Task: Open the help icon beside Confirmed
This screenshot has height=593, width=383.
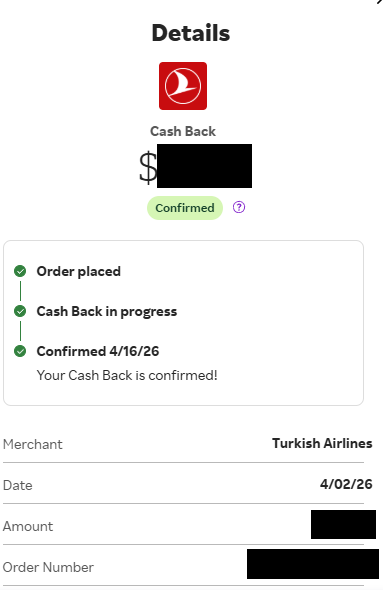Action: [x=239, y=207]
